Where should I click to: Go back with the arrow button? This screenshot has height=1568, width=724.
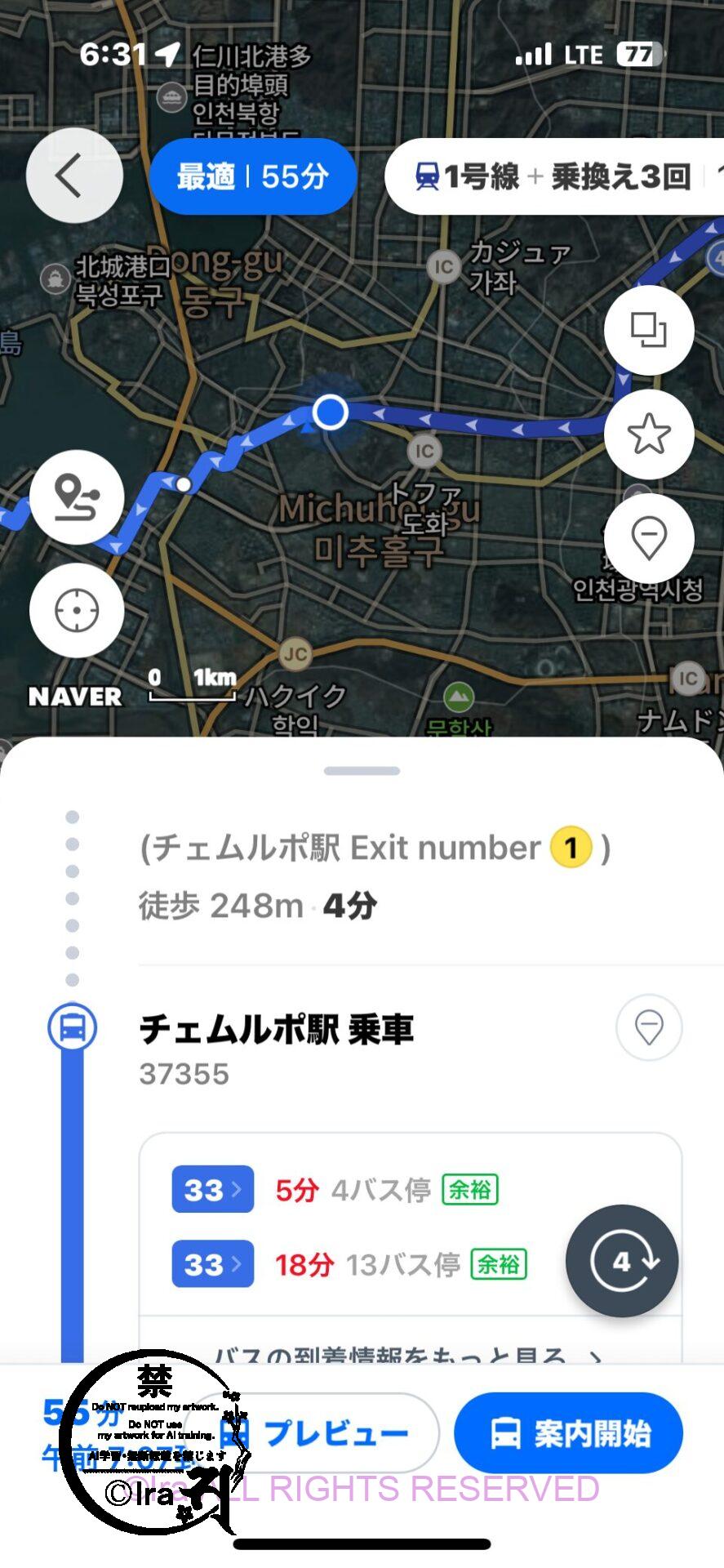tap(74, 176)
